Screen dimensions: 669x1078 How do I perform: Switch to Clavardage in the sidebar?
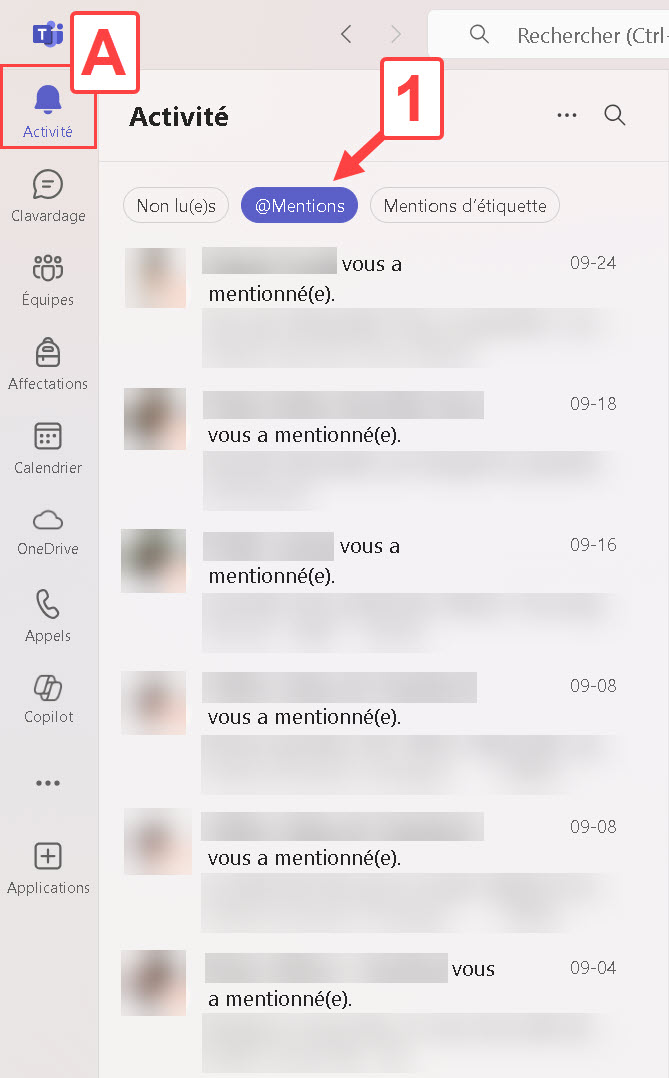48,195
